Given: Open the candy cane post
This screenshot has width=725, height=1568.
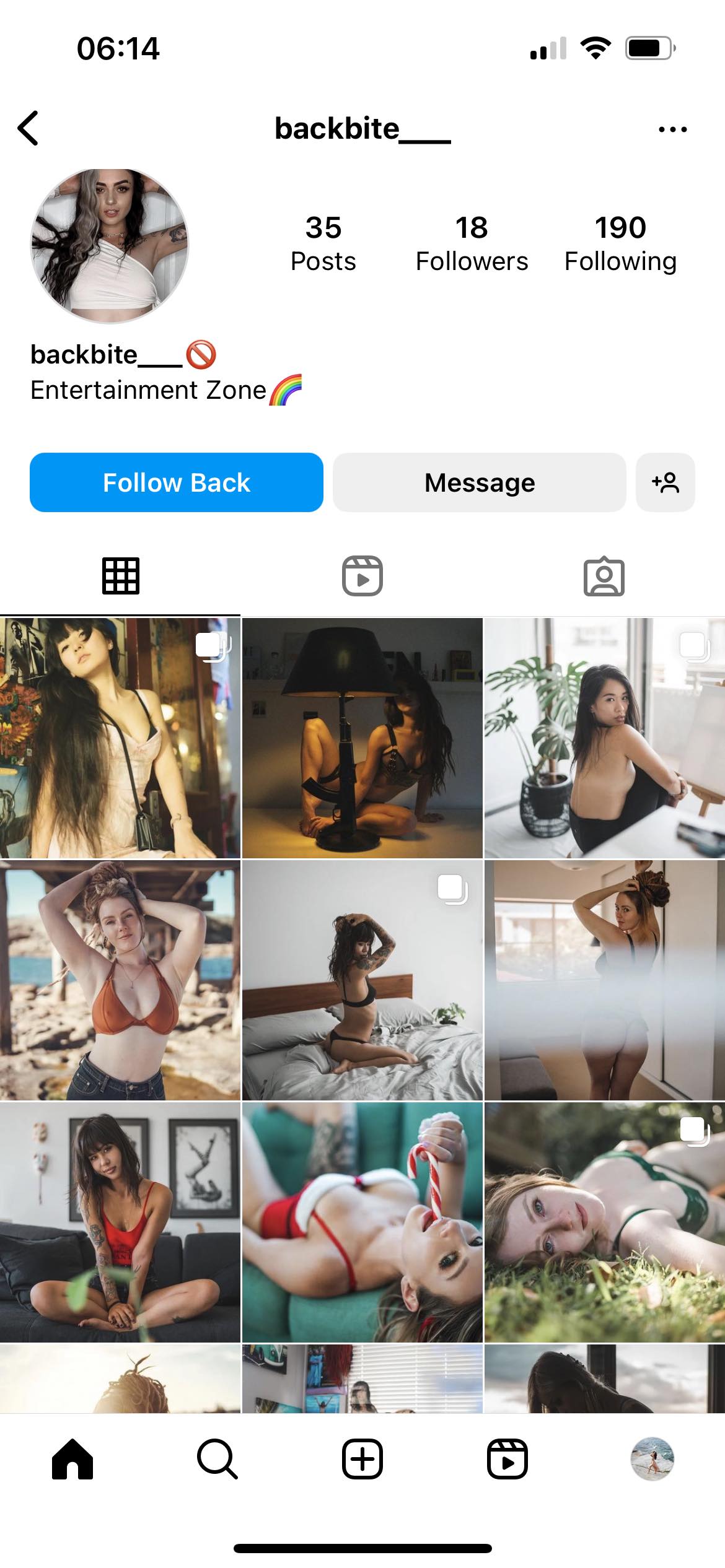Looking at the screenshot, I should coord(362,1222).
